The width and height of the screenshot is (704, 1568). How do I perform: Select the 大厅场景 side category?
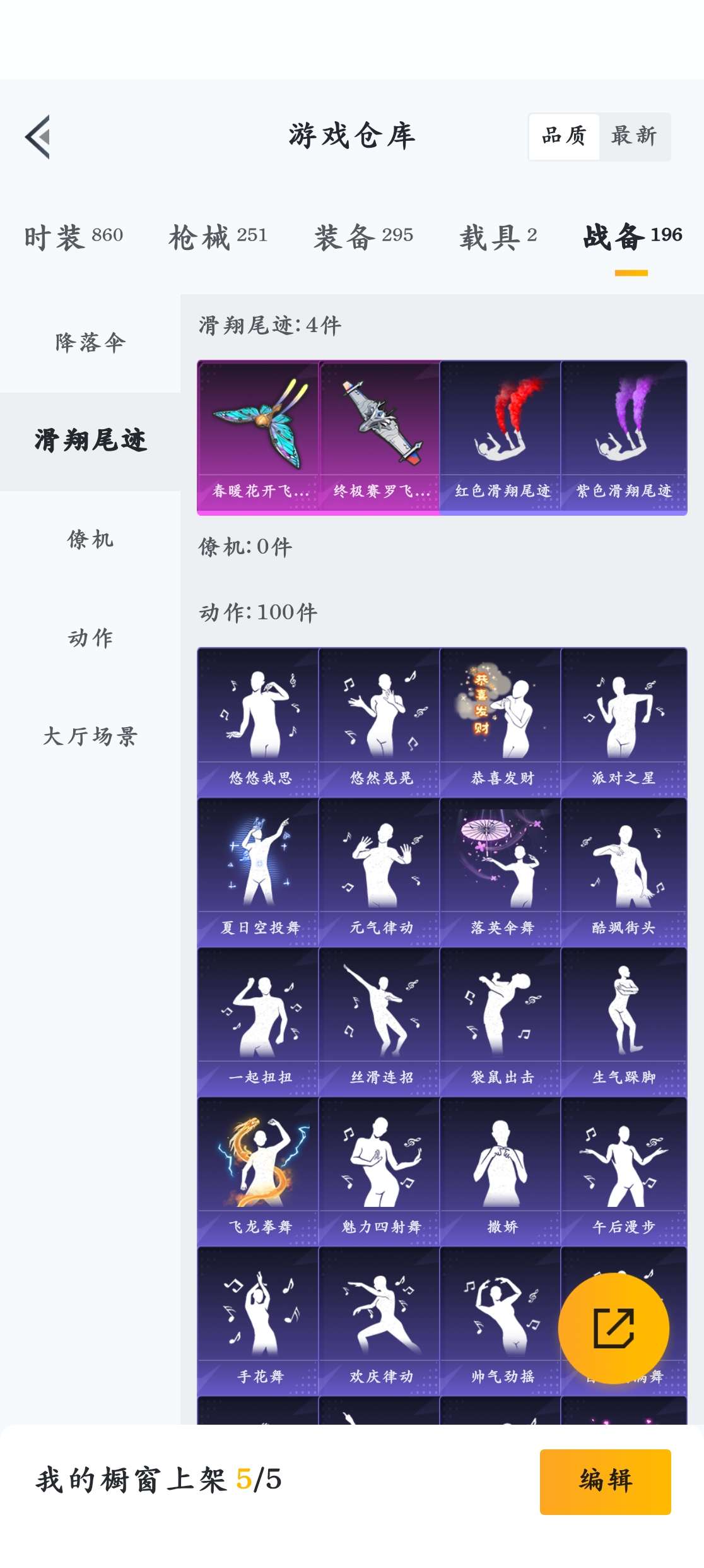(x=90, y=737)
